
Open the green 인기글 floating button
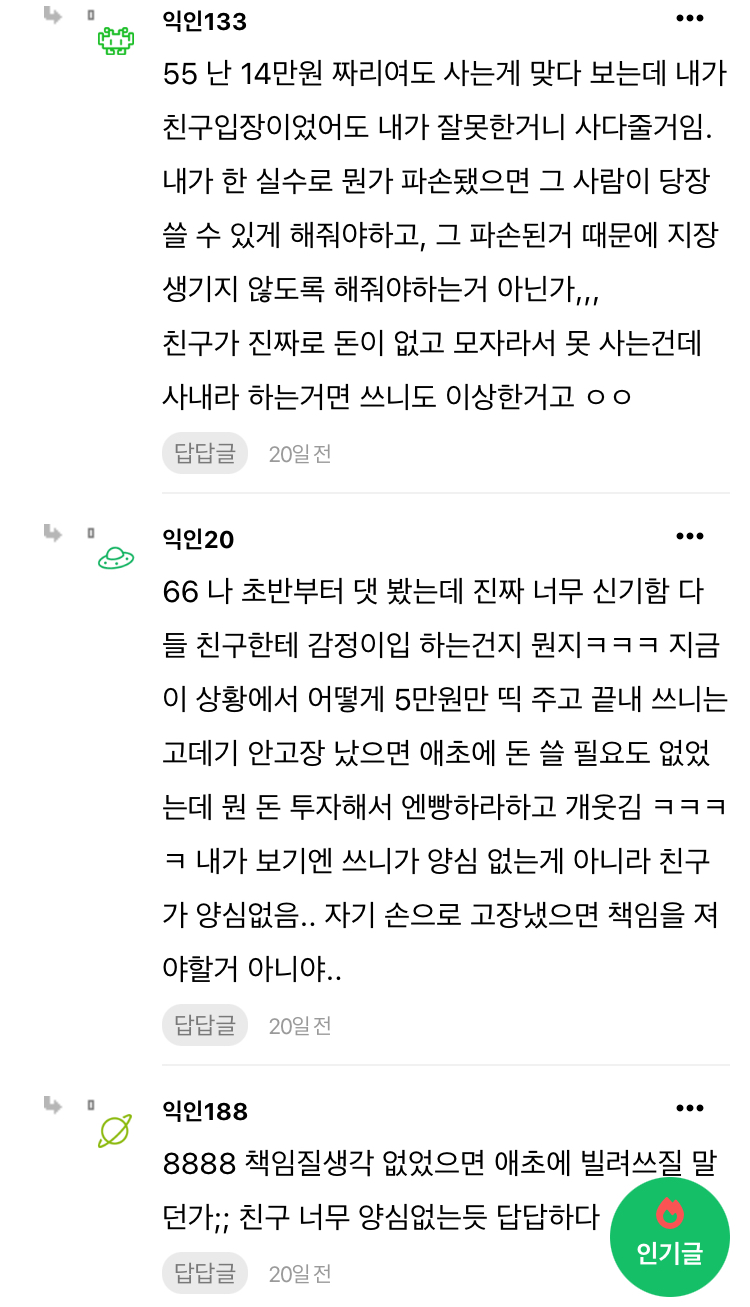pyautogui.click(x=669, y=1236)
